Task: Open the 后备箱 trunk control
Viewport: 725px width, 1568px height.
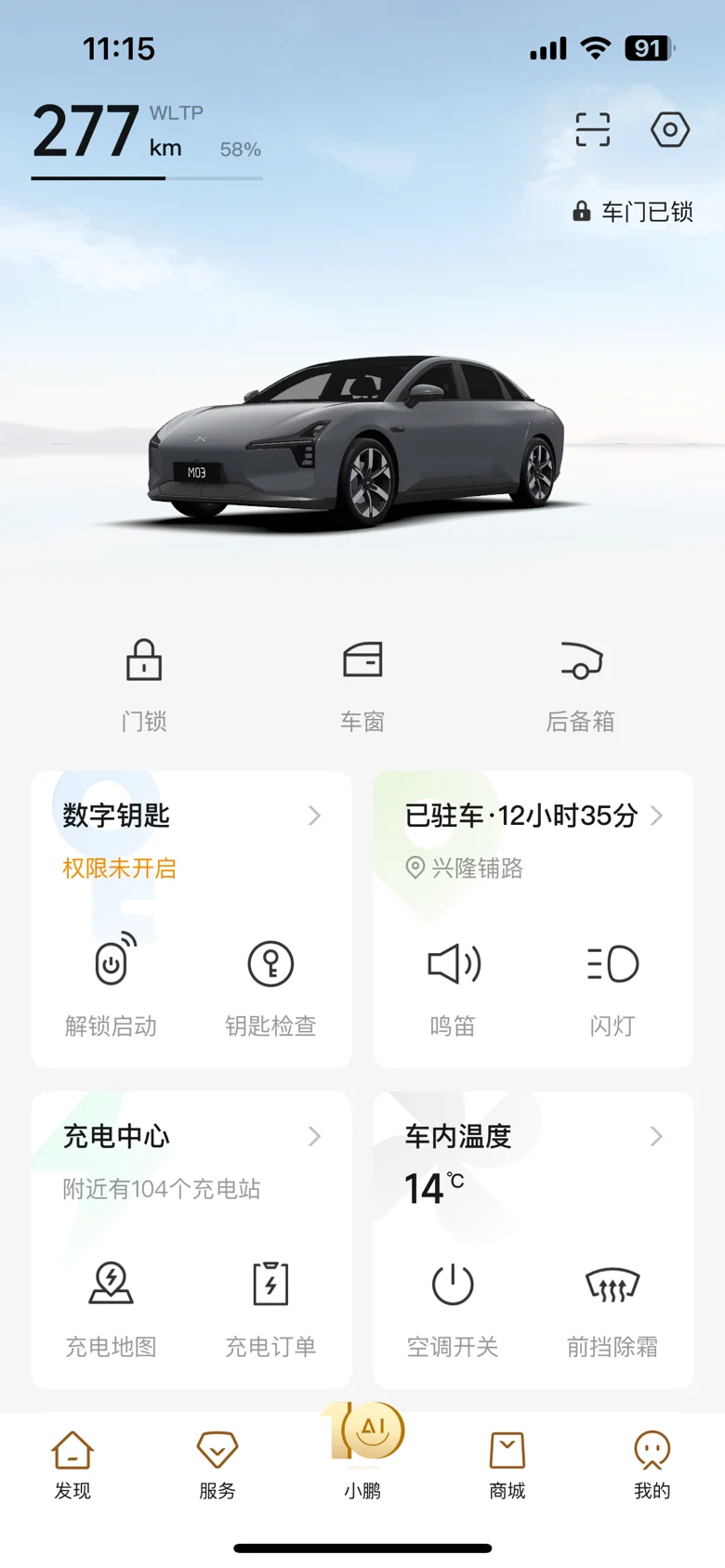Action: point(581,684)
